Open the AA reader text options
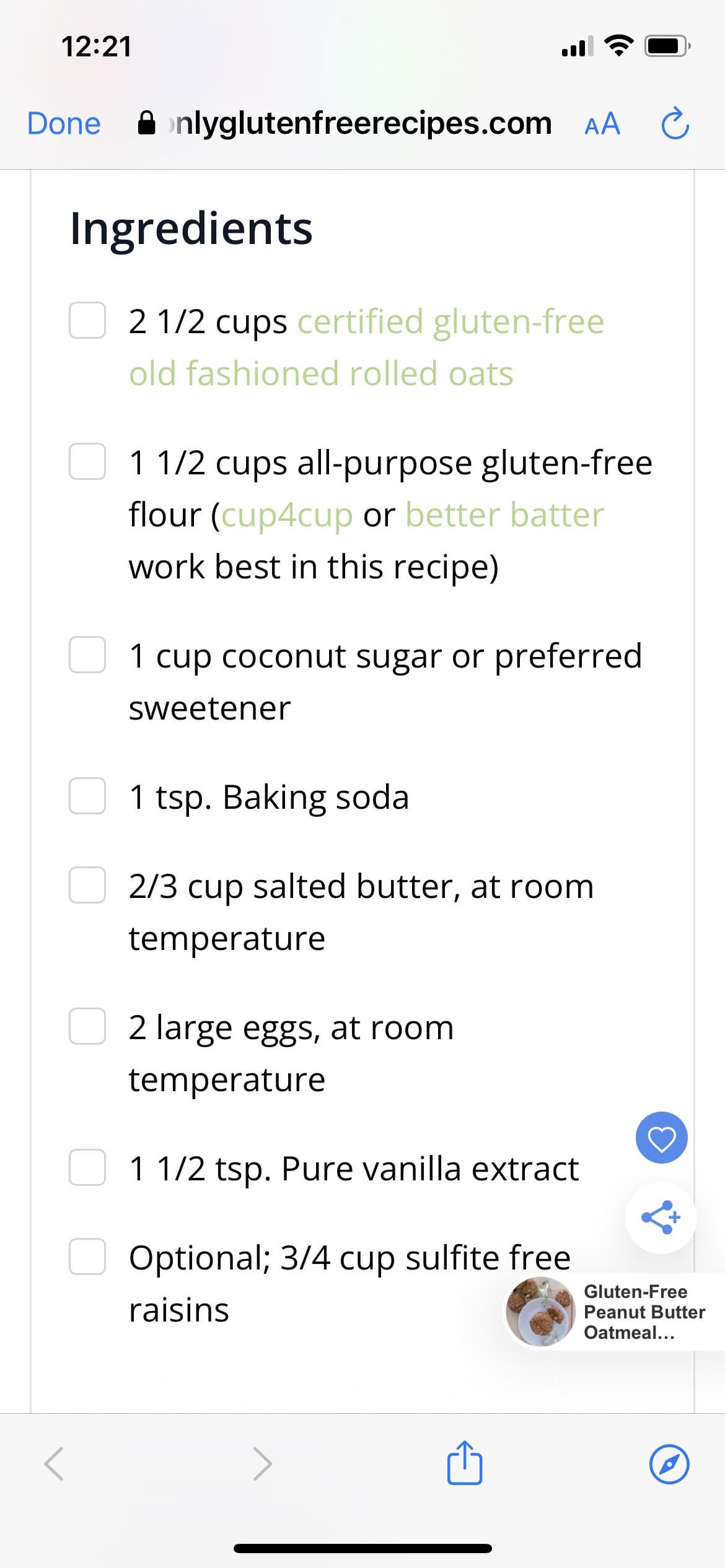 (x=602, y=124)
